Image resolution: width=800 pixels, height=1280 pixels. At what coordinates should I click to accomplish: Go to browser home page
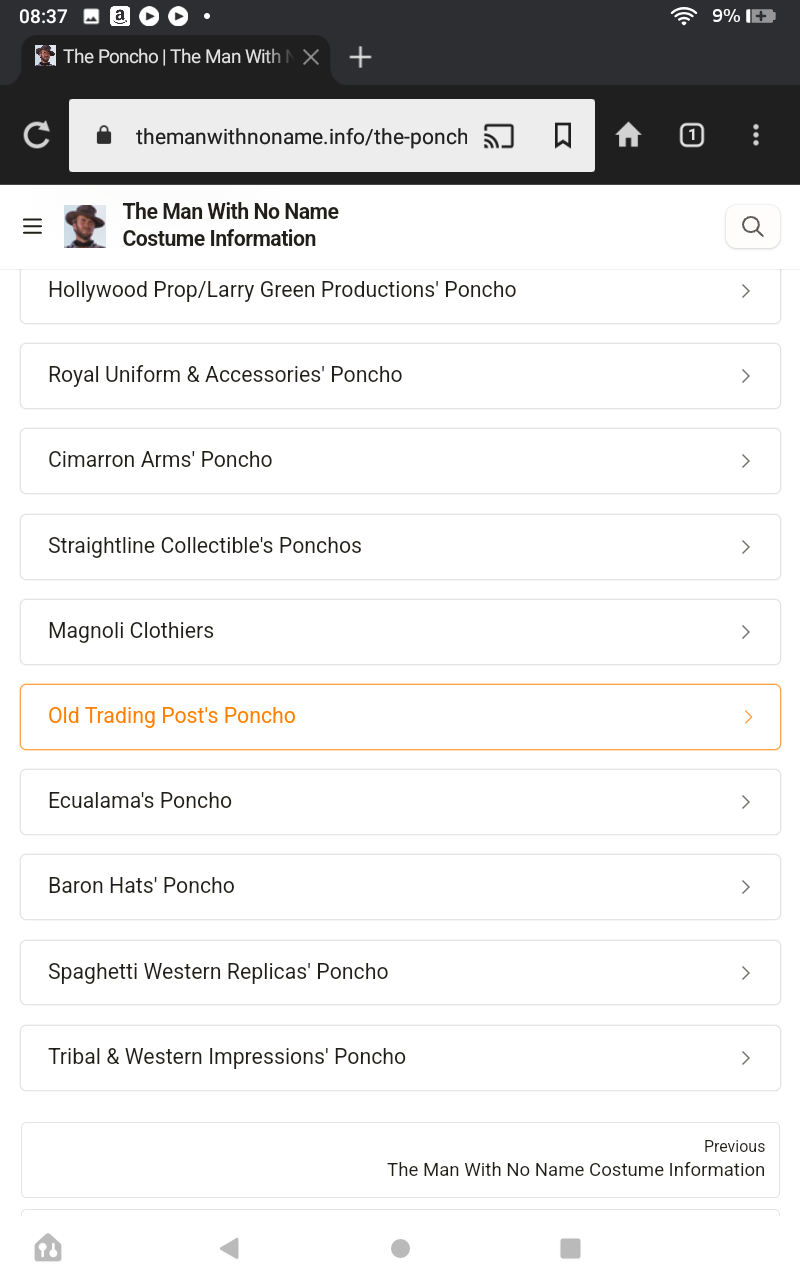coord(628,135)
